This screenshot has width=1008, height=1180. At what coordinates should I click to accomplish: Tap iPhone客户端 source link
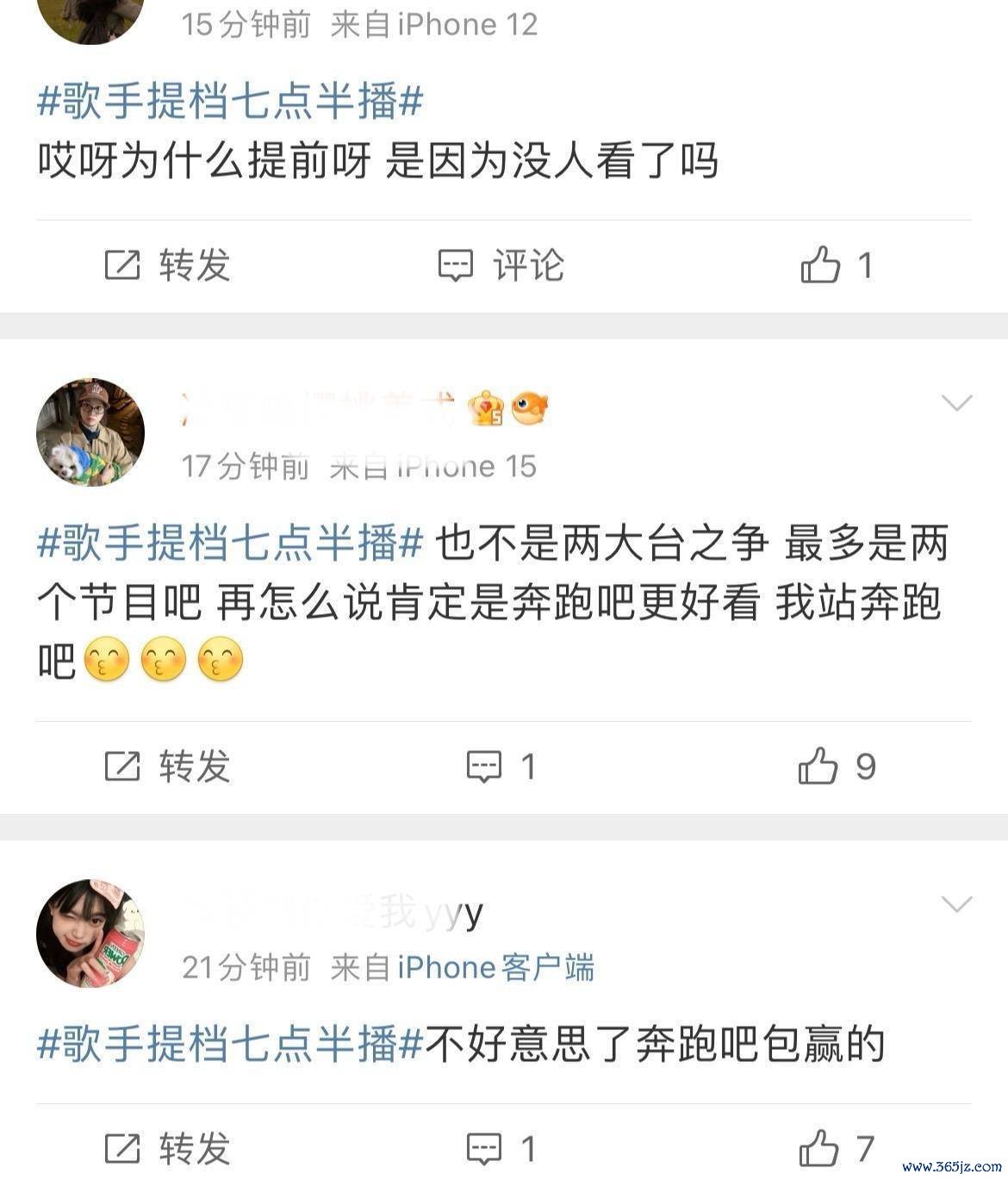point(495,967)
